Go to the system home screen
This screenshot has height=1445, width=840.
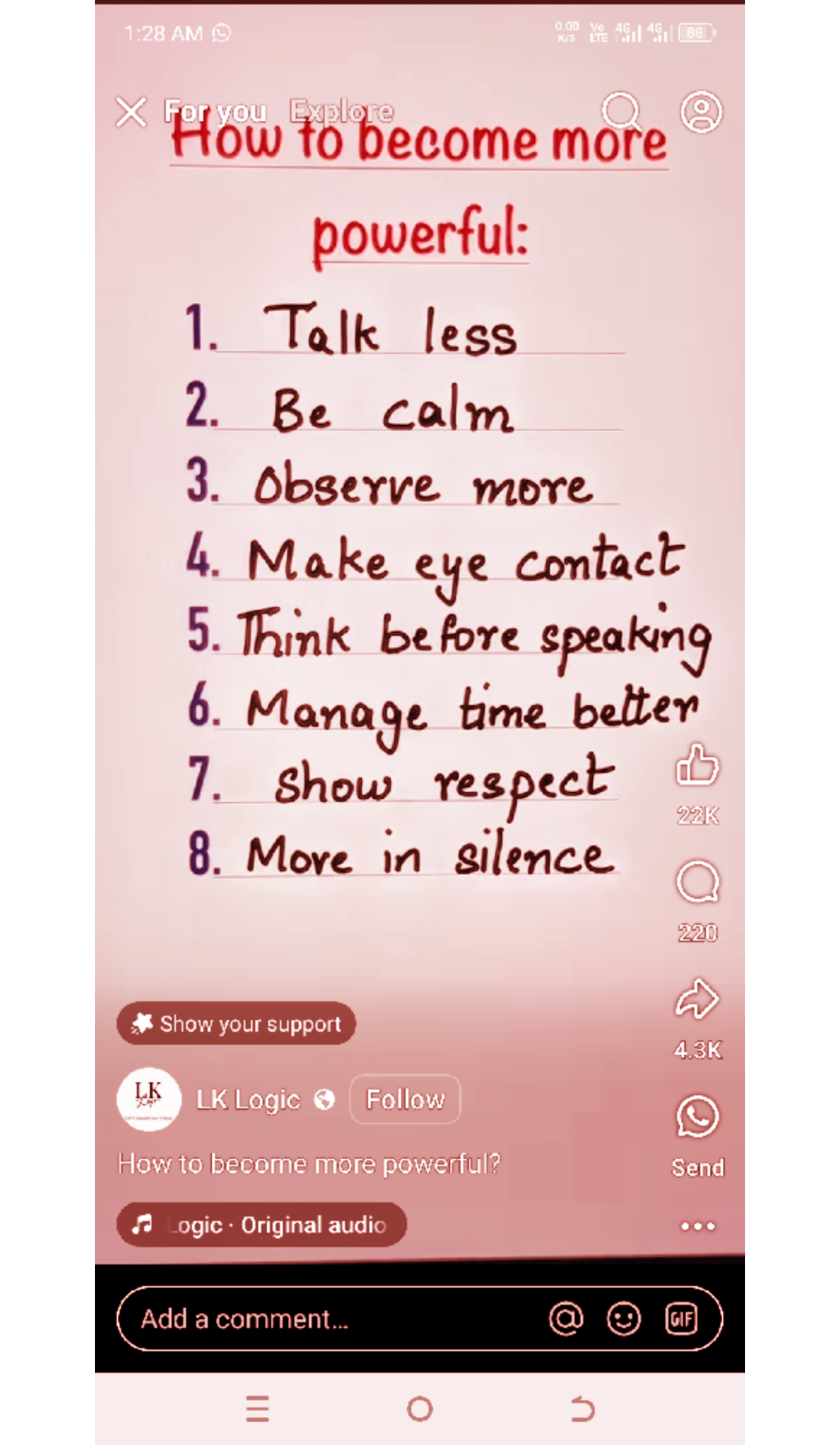coord(420,1409)
